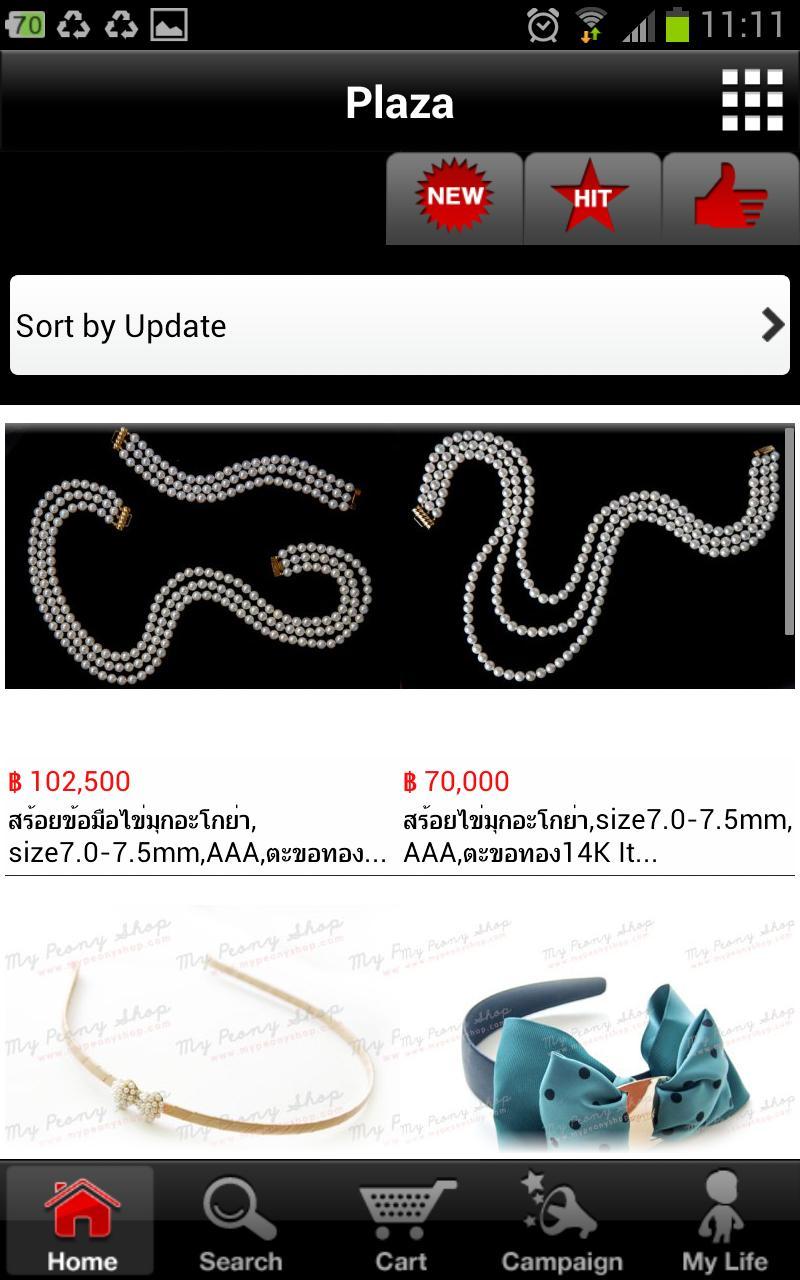View the gold pearl-bow headband item
Image resolution: width=800 pixels, height=1280 pixels.
[202, 1030]
